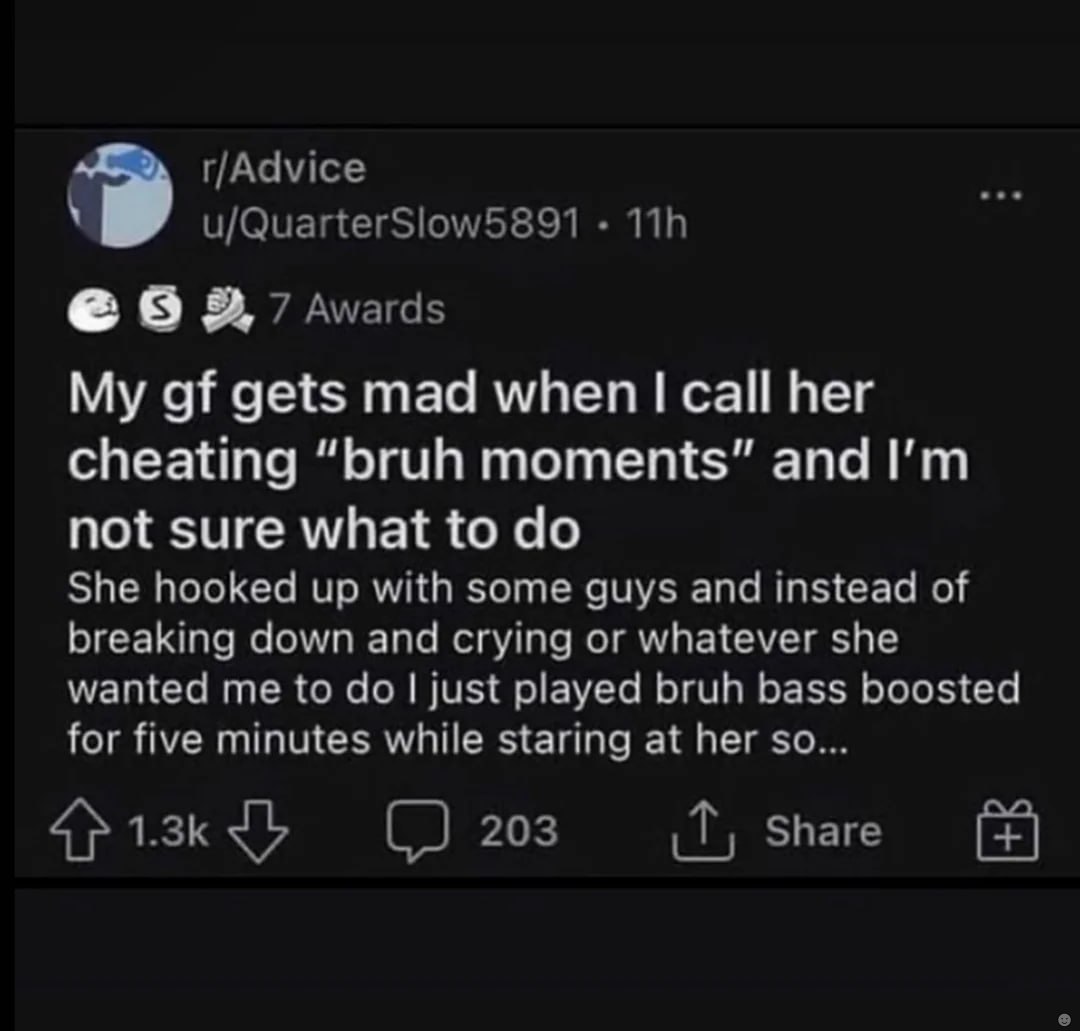Open the 203 comments
1080x1031 pixels.
[471, 830]
